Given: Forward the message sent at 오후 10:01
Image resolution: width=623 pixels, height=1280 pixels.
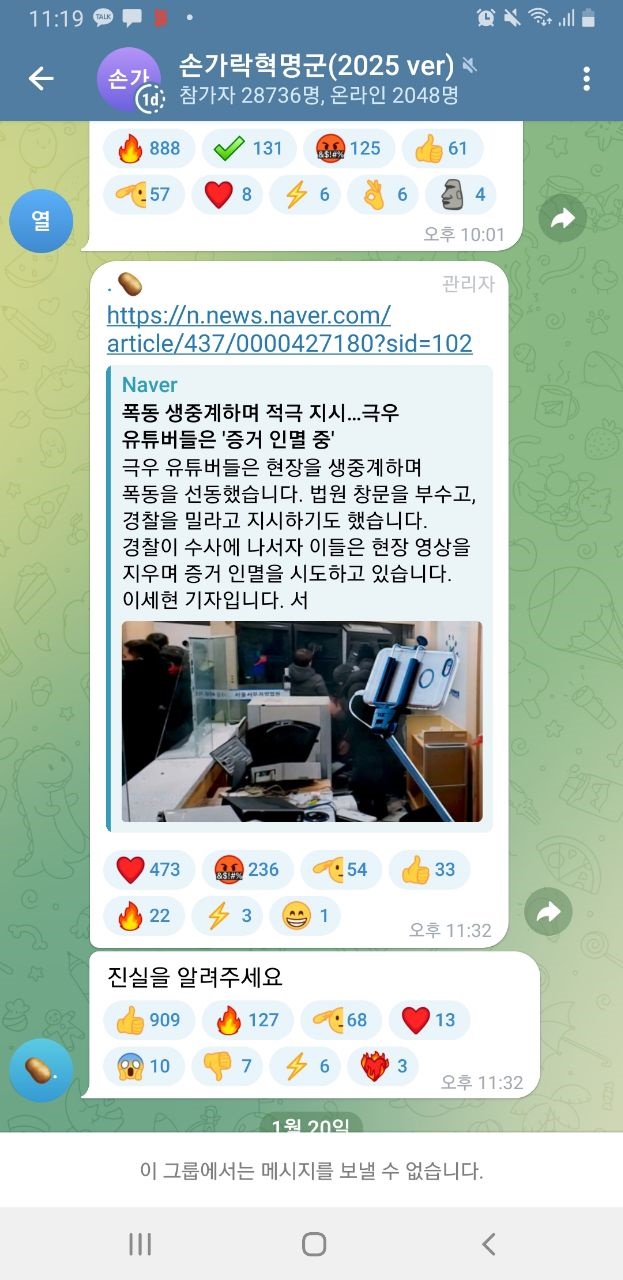Looking at the screenshot, I should click(x=563, y=218).
